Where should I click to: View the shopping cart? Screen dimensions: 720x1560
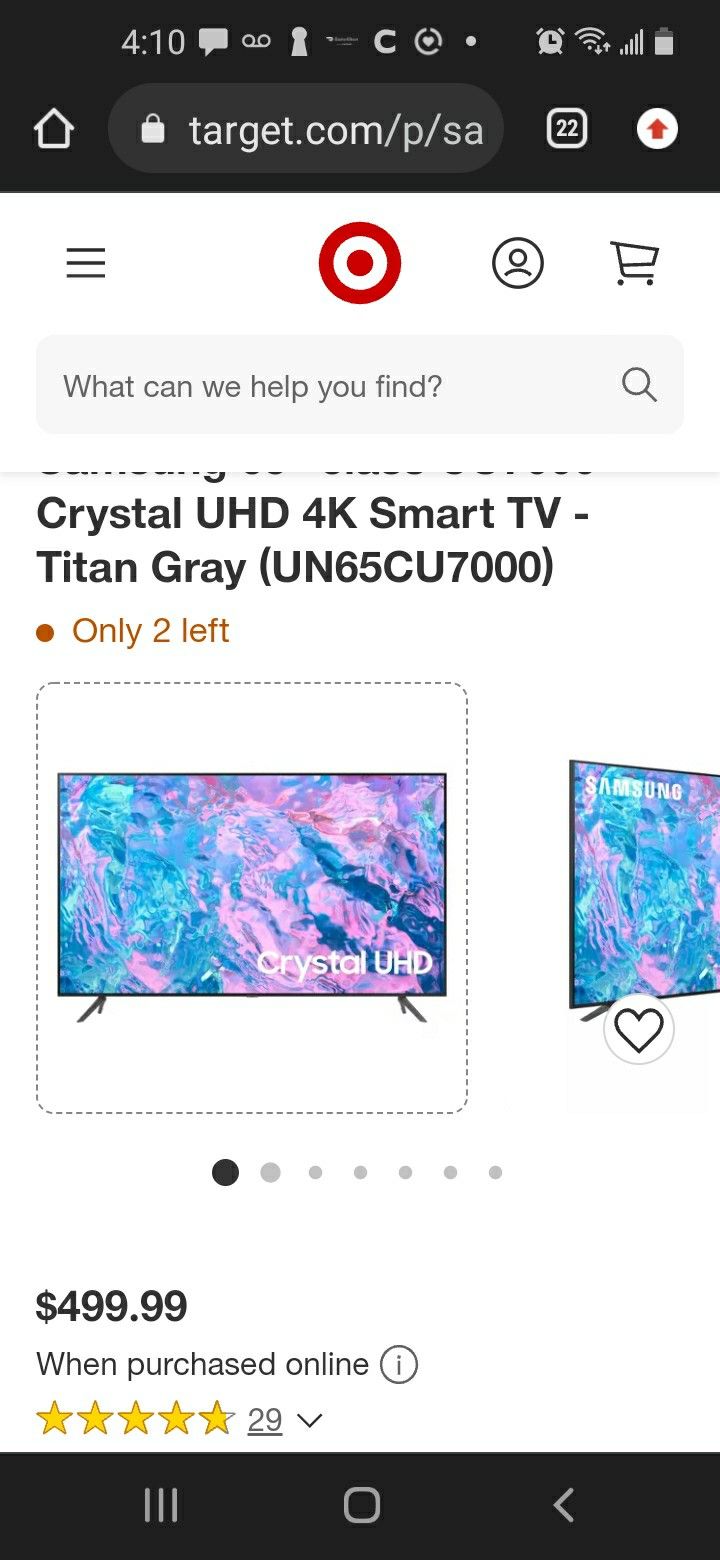coord(634,263)
